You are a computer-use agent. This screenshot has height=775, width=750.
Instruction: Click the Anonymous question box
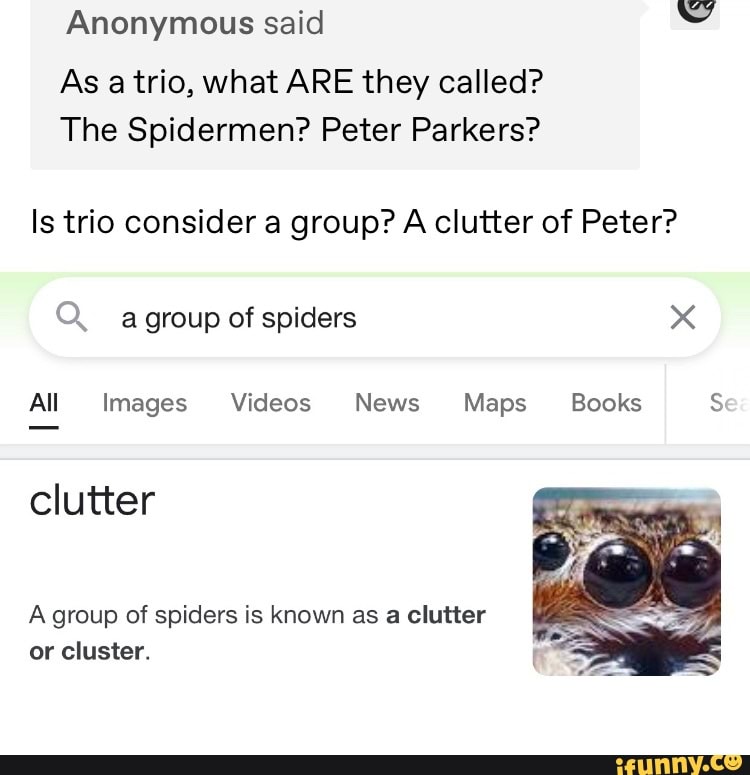pyautogui.click(x=335, y=85)
